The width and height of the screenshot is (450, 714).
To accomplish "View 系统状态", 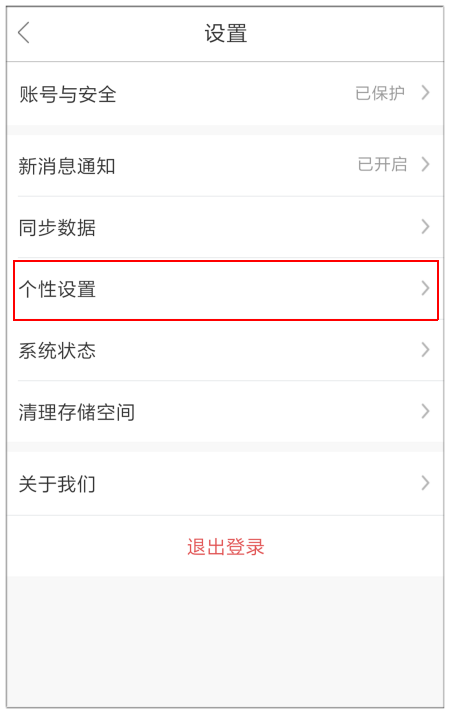I will 225,350.
